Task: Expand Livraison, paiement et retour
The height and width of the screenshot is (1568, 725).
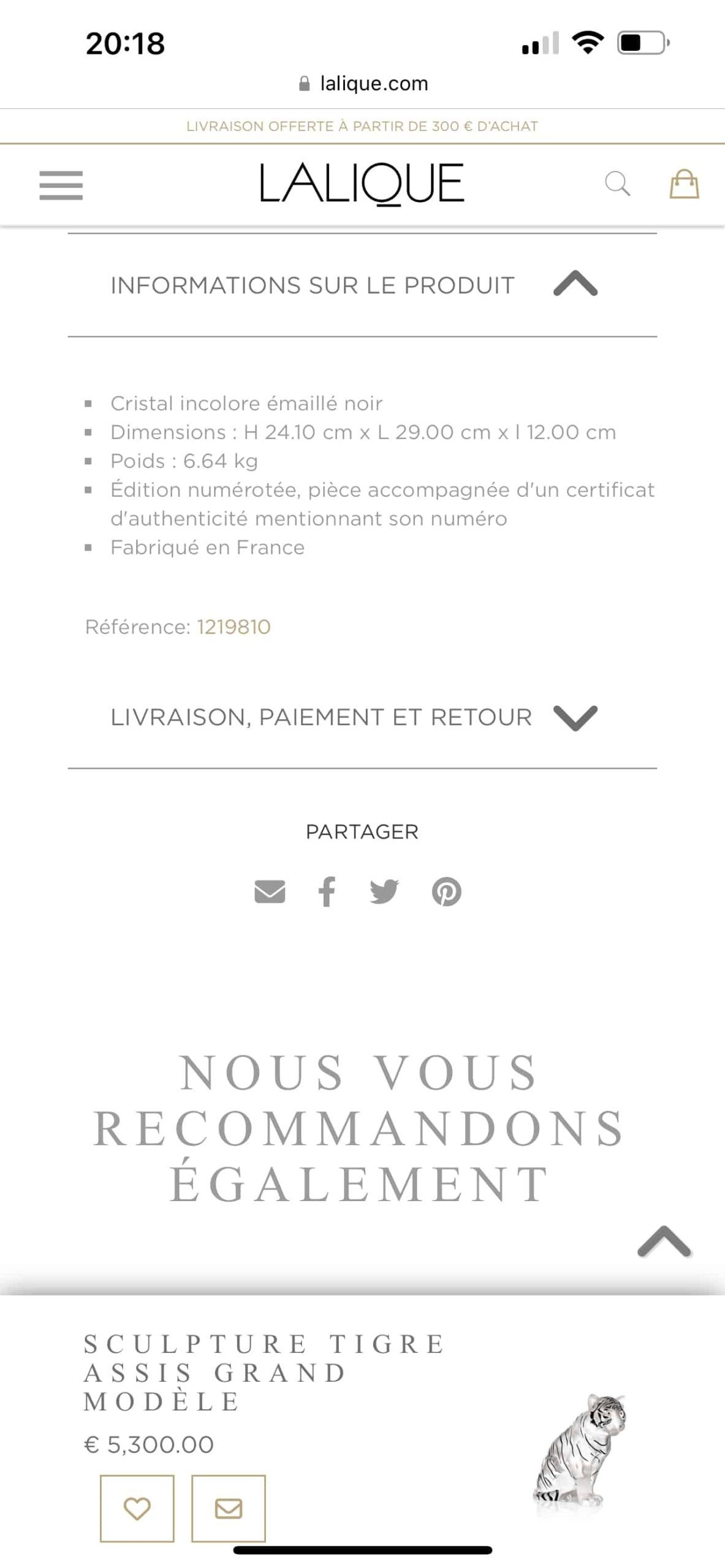Action: click(362, 717)
